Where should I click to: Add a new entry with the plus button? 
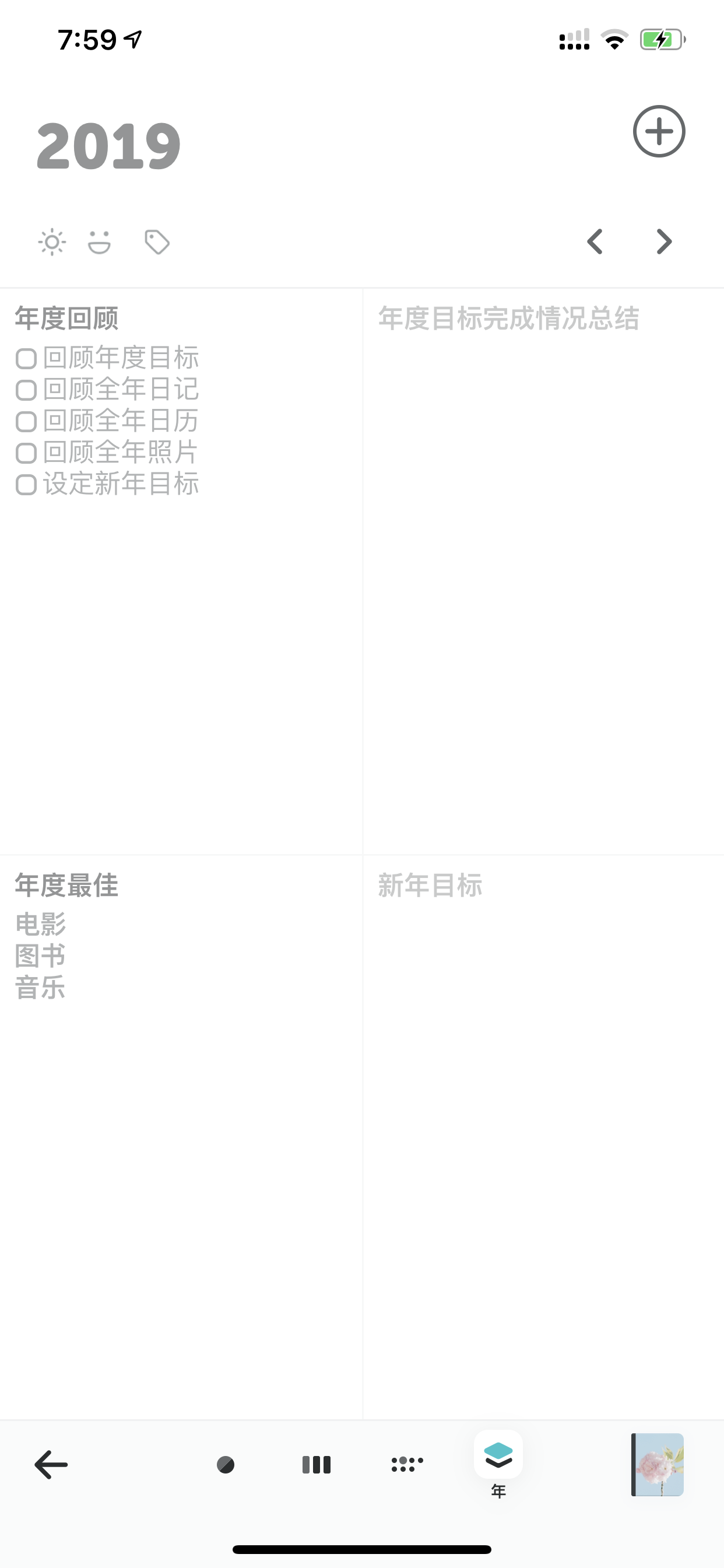click(659, 131)
